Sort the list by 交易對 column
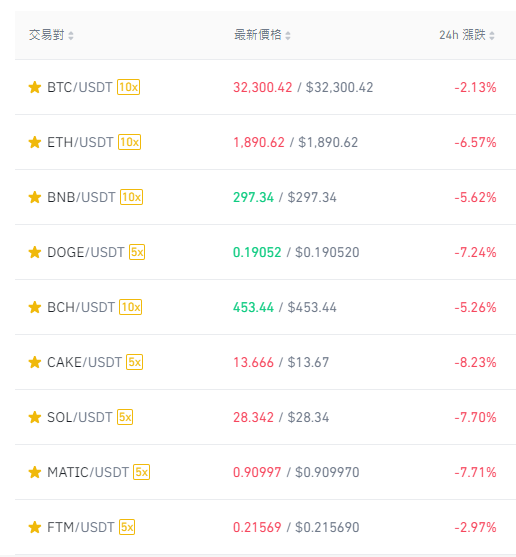 tap(51, 35)
